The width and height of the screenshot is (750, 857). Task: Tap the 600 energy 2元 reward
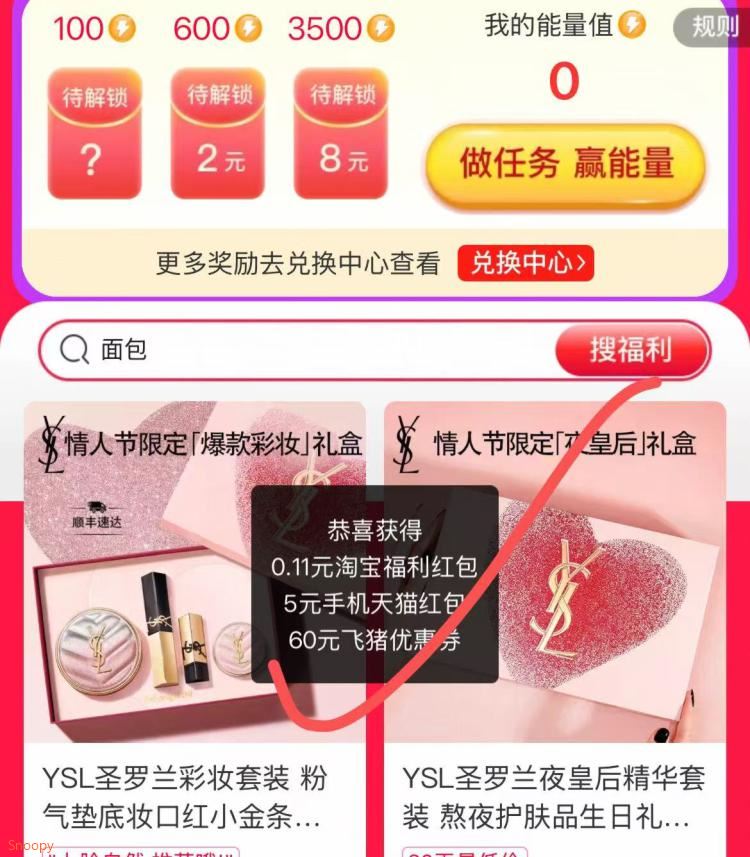[x=218, y=133]
